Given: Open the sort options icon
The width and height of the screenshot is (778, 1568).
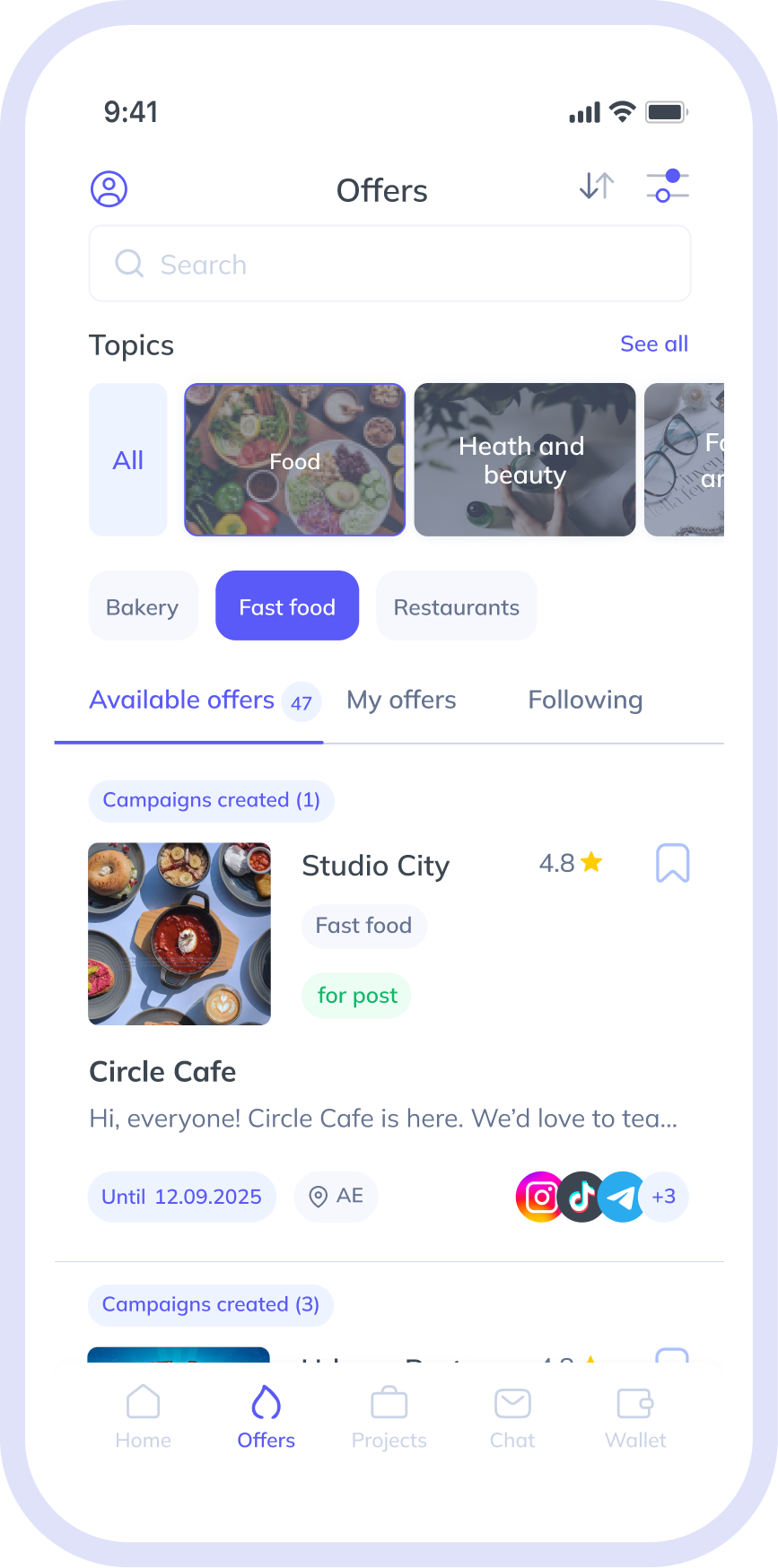Looking at the screenshot, I should [x=597, y=187].
